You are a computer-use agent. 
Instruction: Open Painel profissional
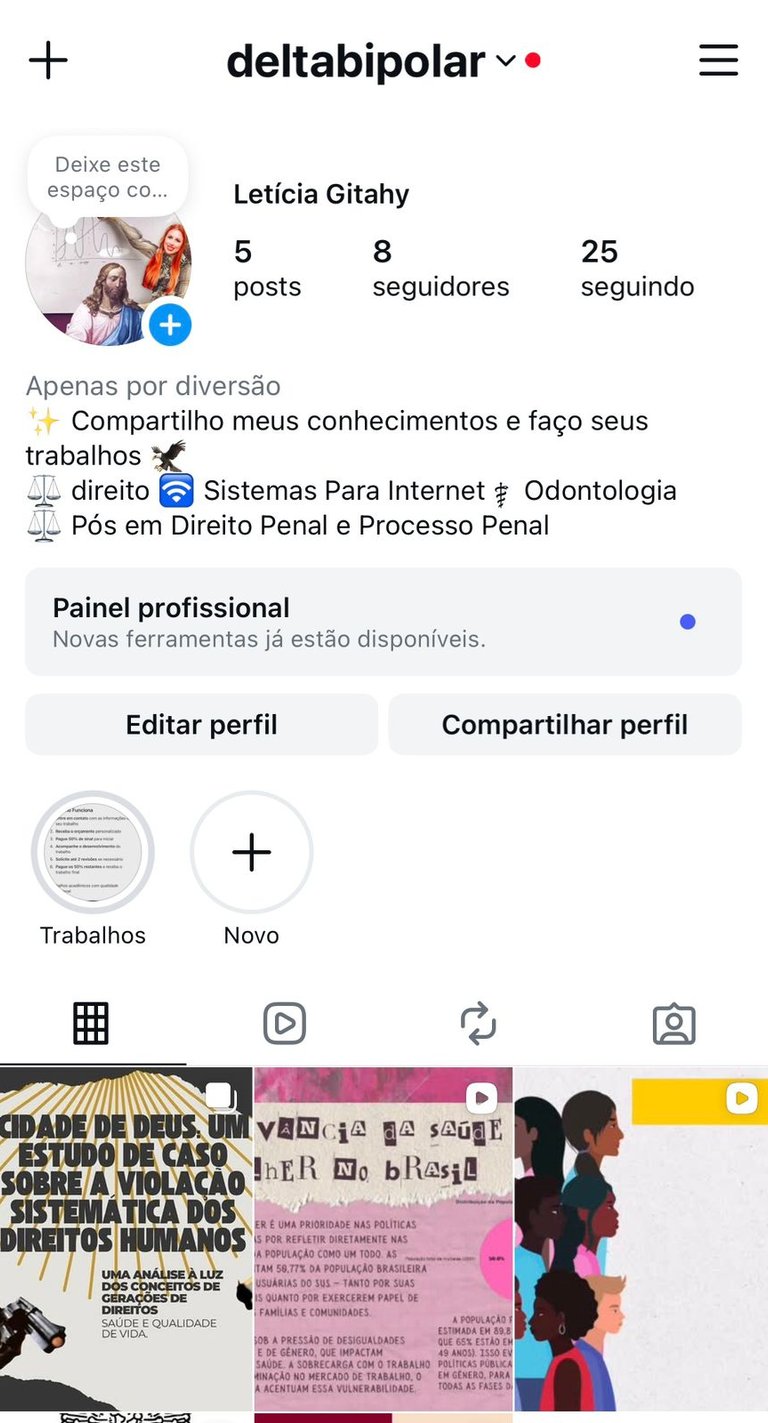point(383,622)
